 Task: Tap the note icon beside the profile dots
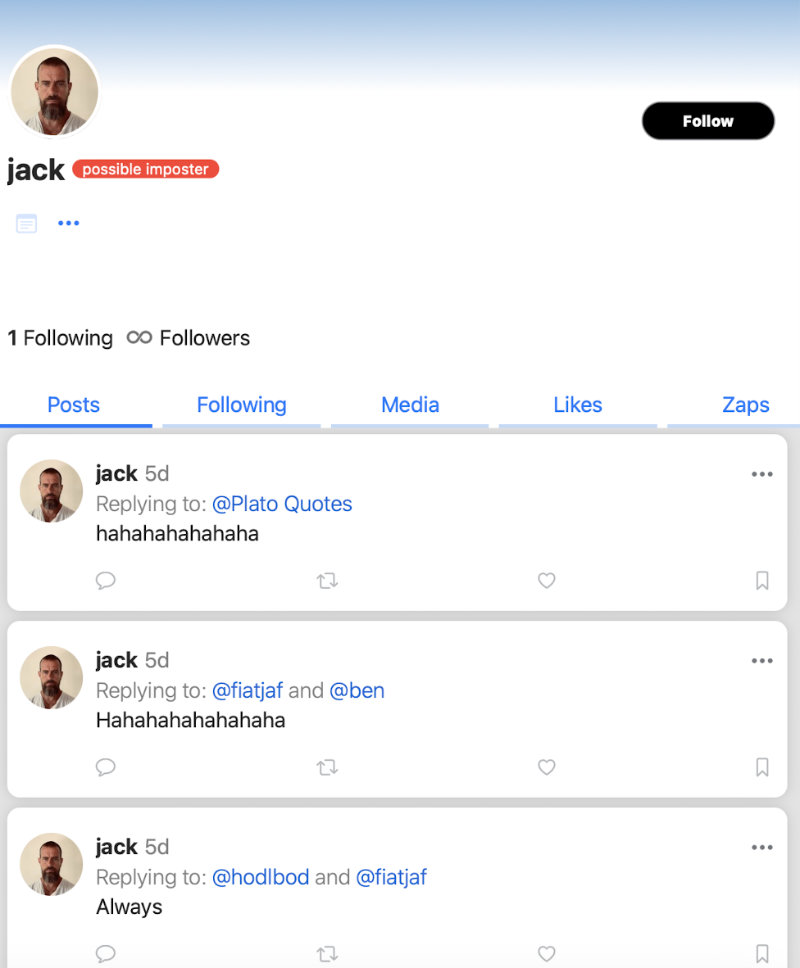(x=27, y=224)
